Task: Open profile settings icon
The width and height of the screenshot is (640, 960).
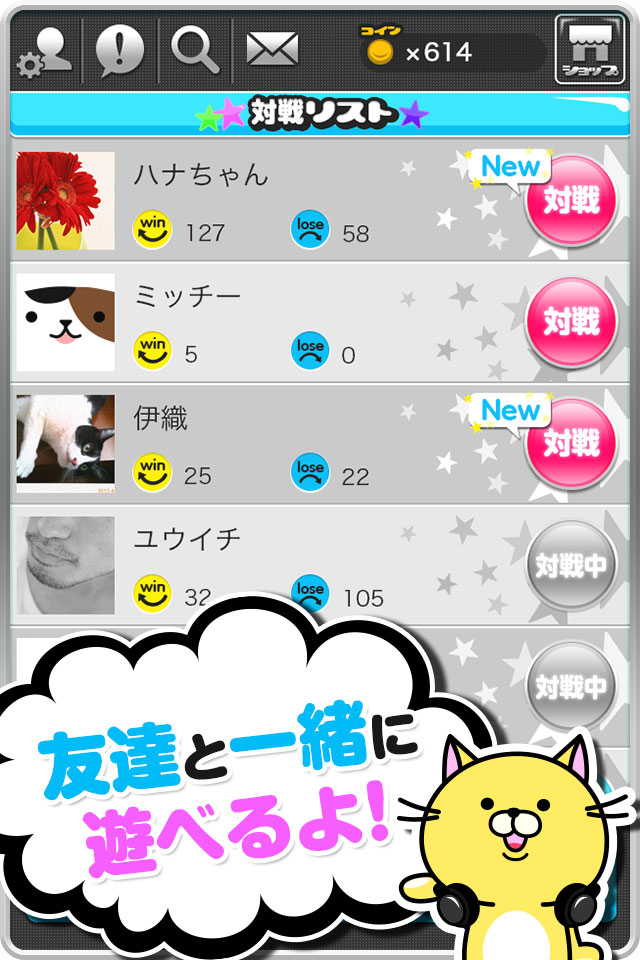Action: click(44, 48)
